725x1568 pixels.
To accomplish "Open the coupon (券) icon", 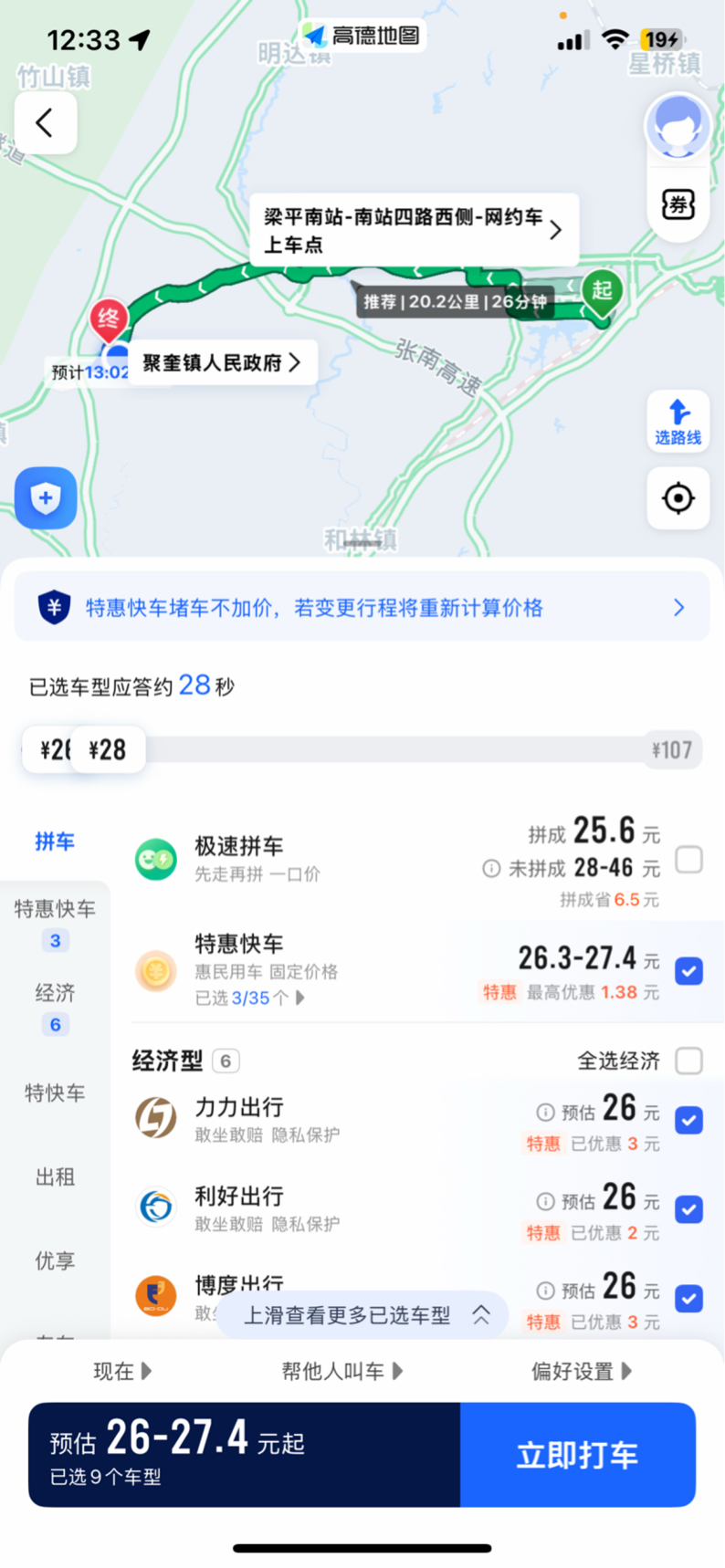I will click(x=678, y=204).
